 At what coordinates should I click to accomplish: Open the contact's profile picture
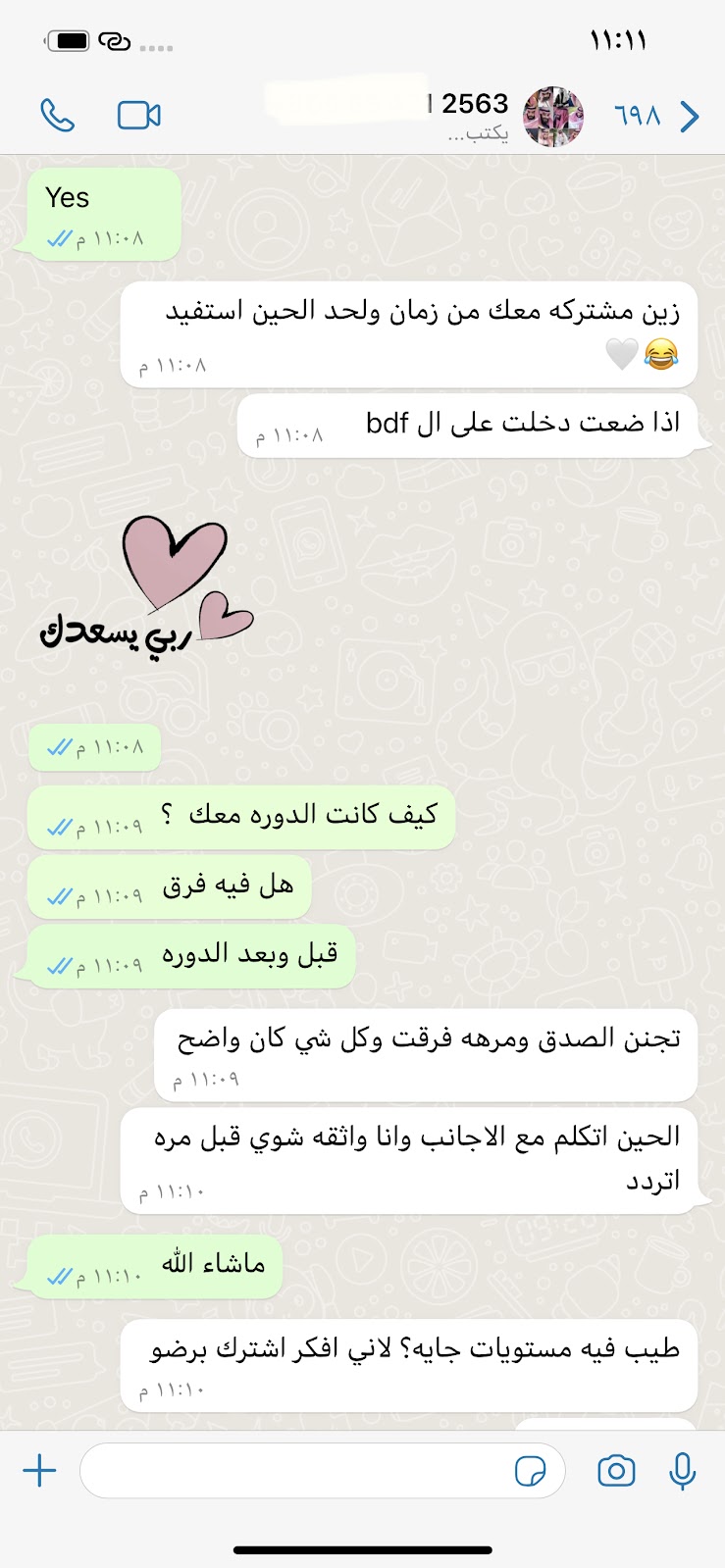(553, 116)
